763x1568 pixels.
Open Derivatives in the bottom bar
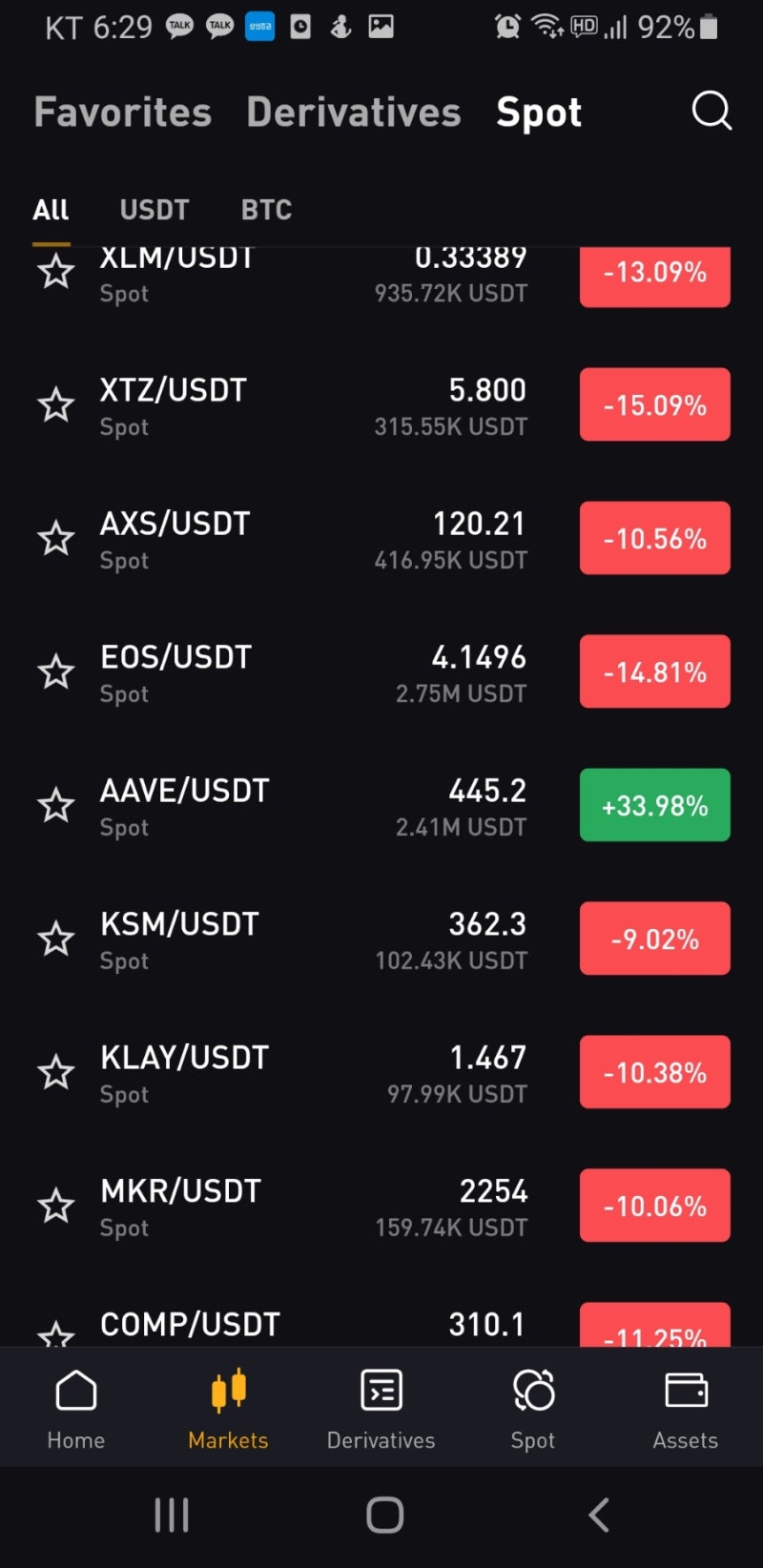[381, 1409]
